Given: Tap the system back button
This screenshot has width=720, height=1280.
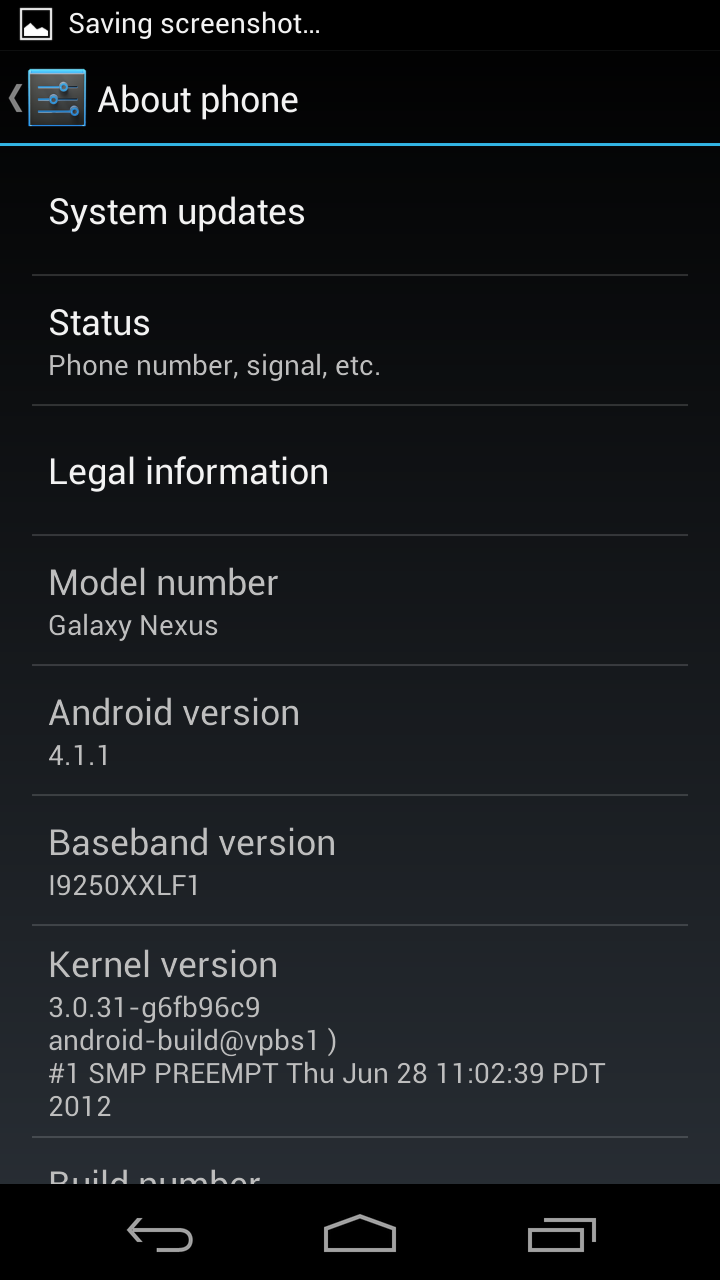Looking at the screenshot, I should [x=159, y=1234].
